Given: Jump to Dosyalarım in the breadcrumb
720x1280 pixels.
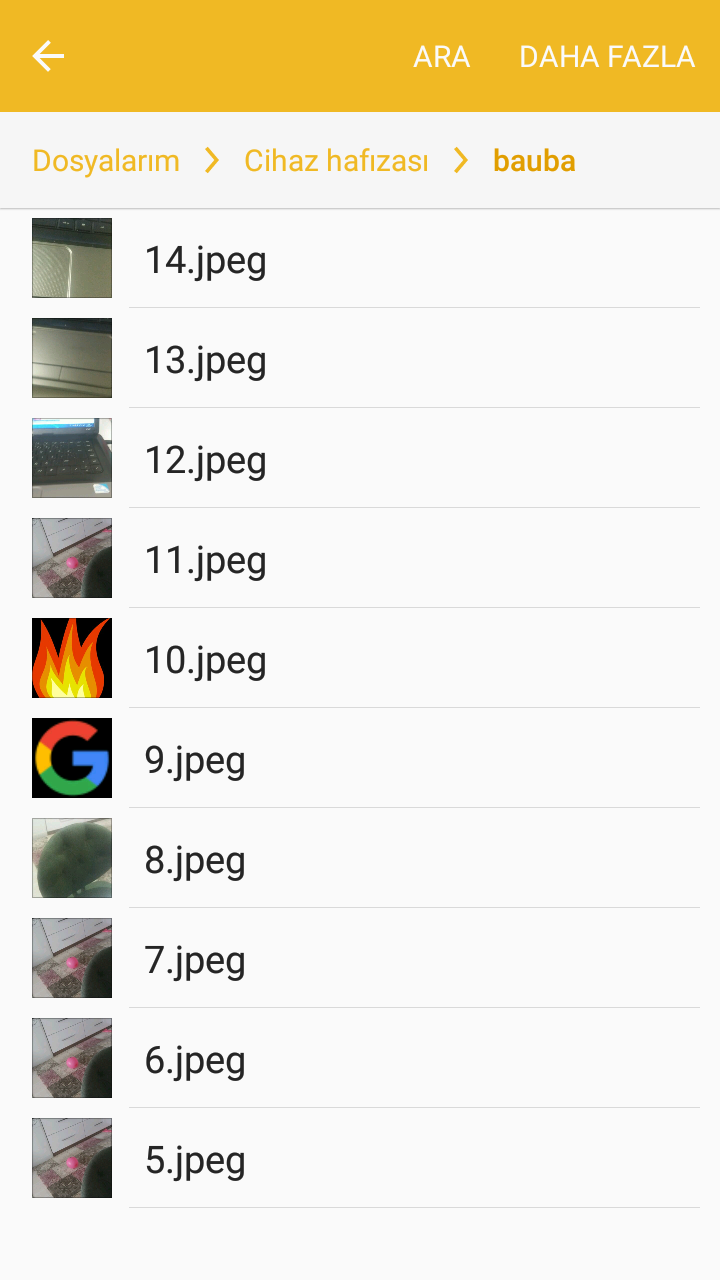Looking at the screenshot, I should (x=106, y=160).
